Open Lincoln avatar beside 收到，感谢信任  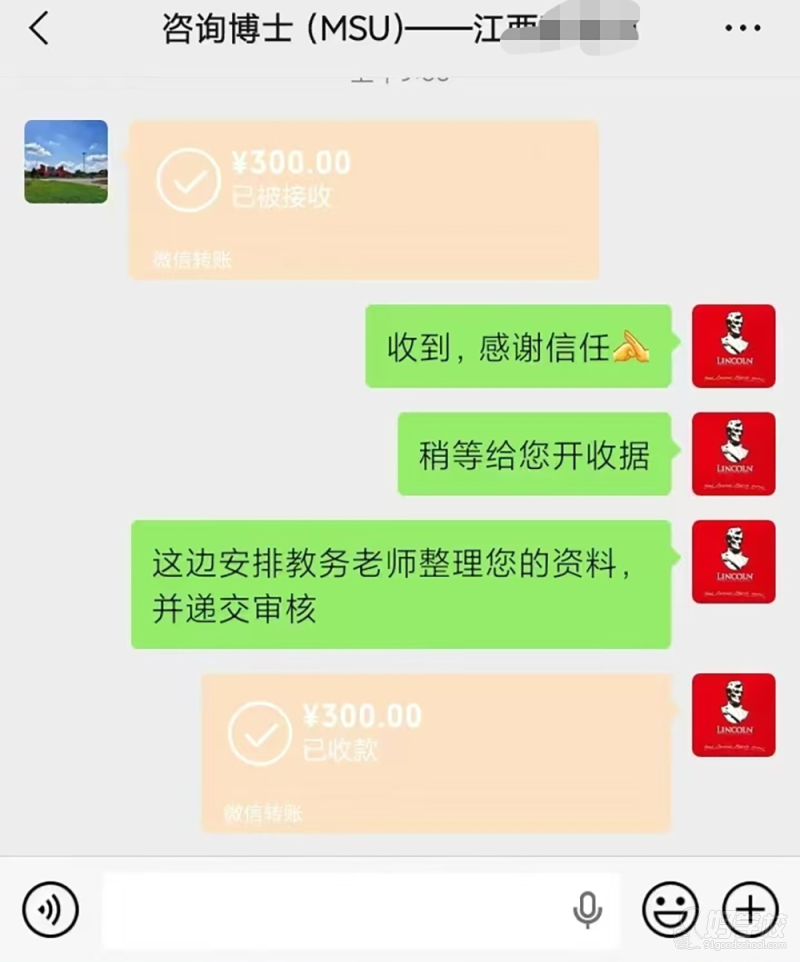[x=733, y=346]
